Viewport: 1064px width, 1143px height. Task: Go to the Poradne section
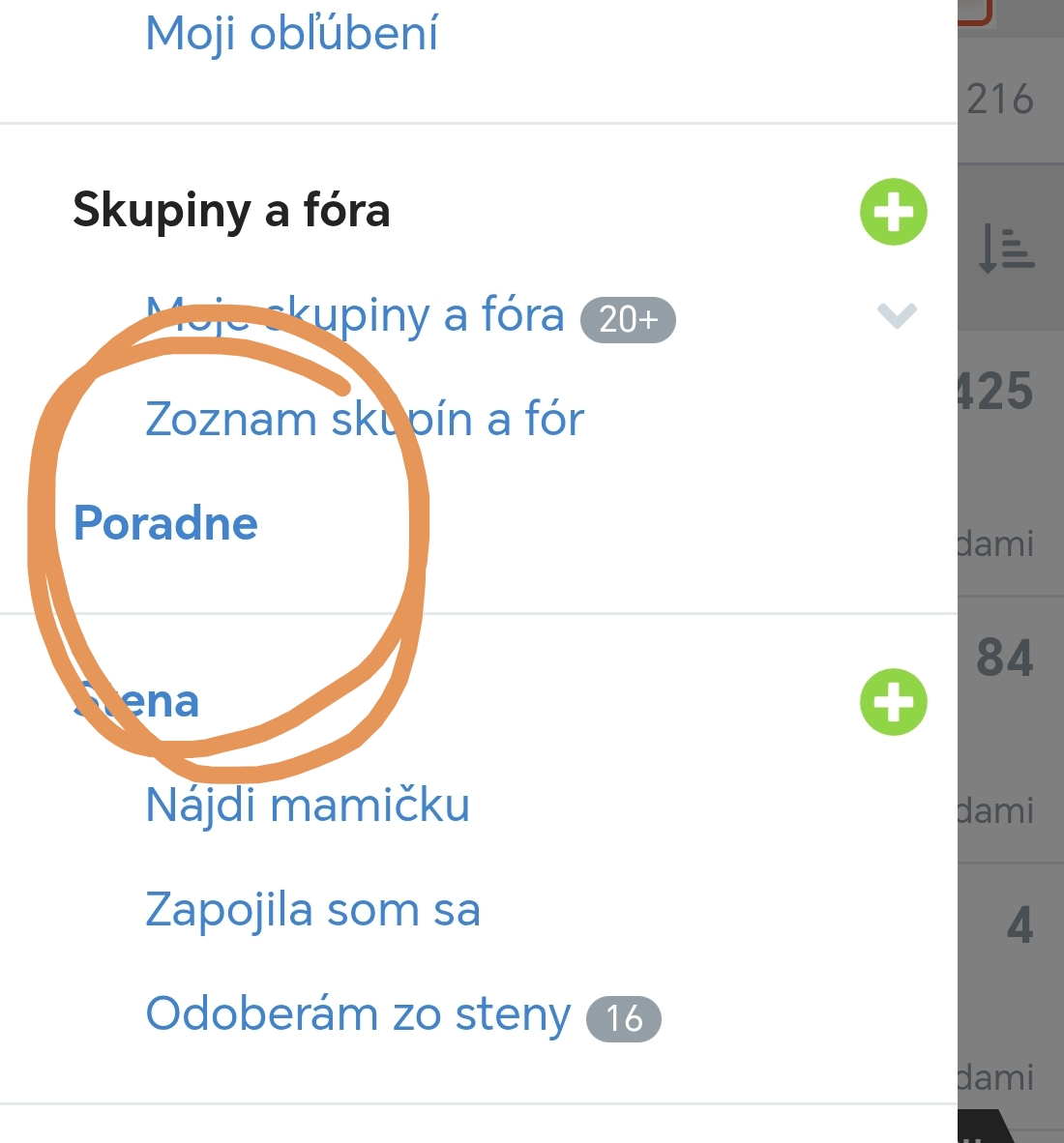coord(165,523)
